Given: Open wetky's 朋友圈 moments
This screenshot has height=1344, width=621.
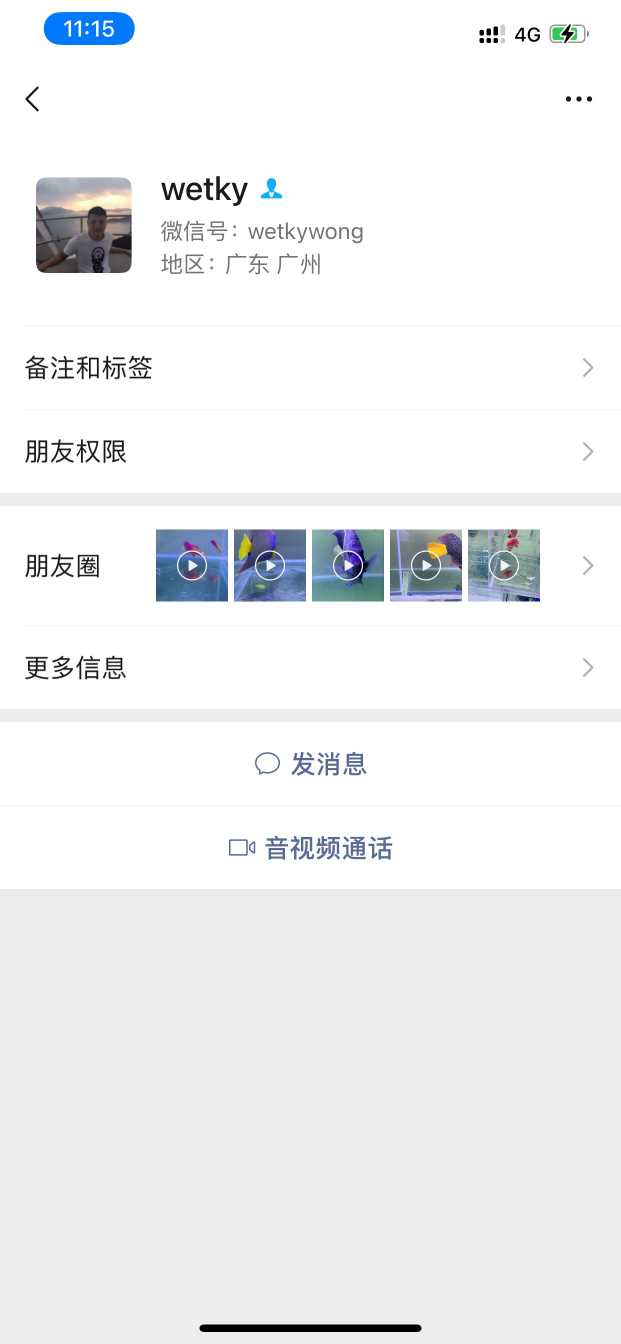Looking at the screenshot, I should coord(310,566).
